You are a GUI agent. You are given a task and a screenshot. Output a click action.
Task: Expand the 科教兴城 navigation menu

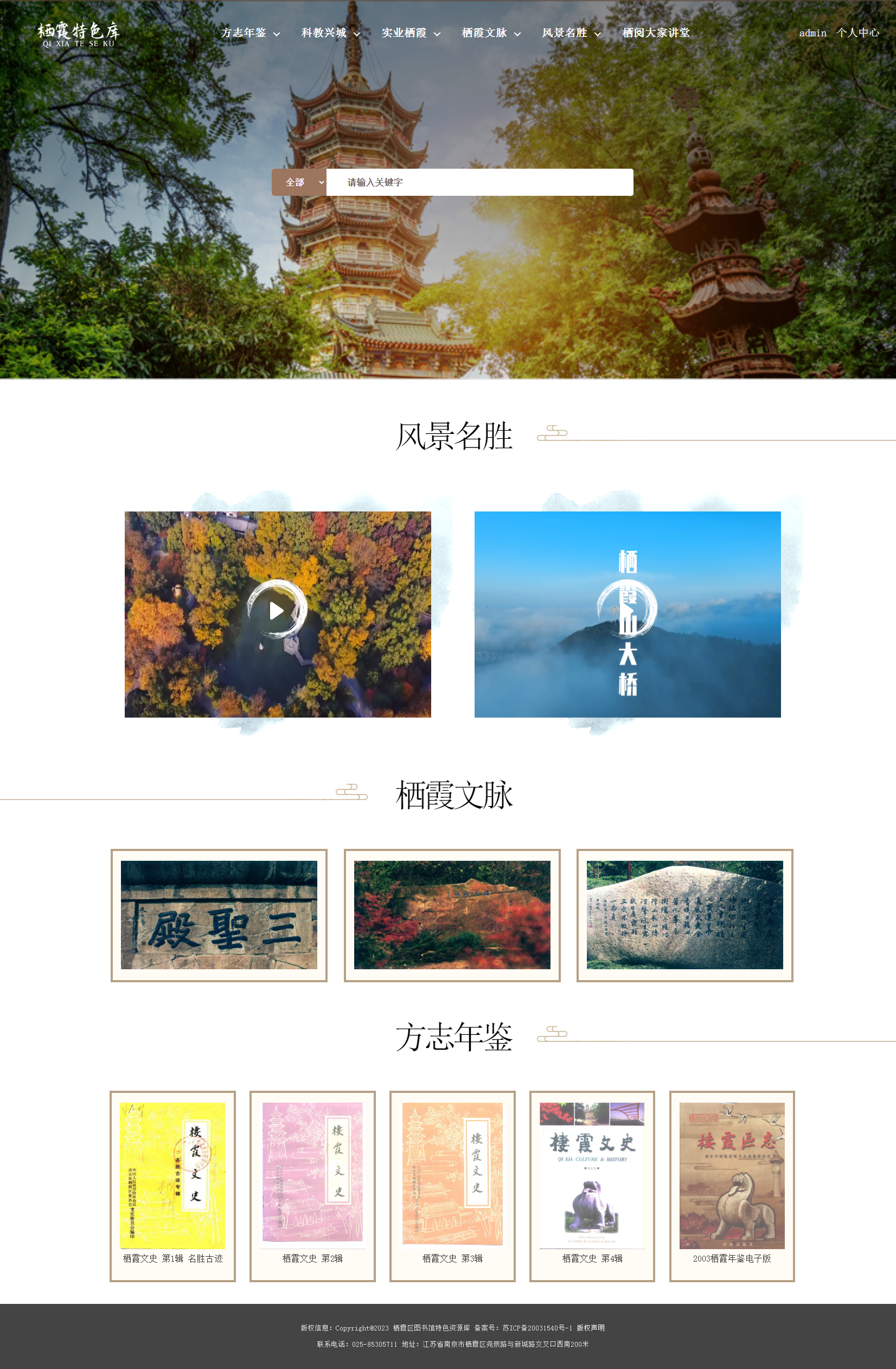click(x=331, y=33)
